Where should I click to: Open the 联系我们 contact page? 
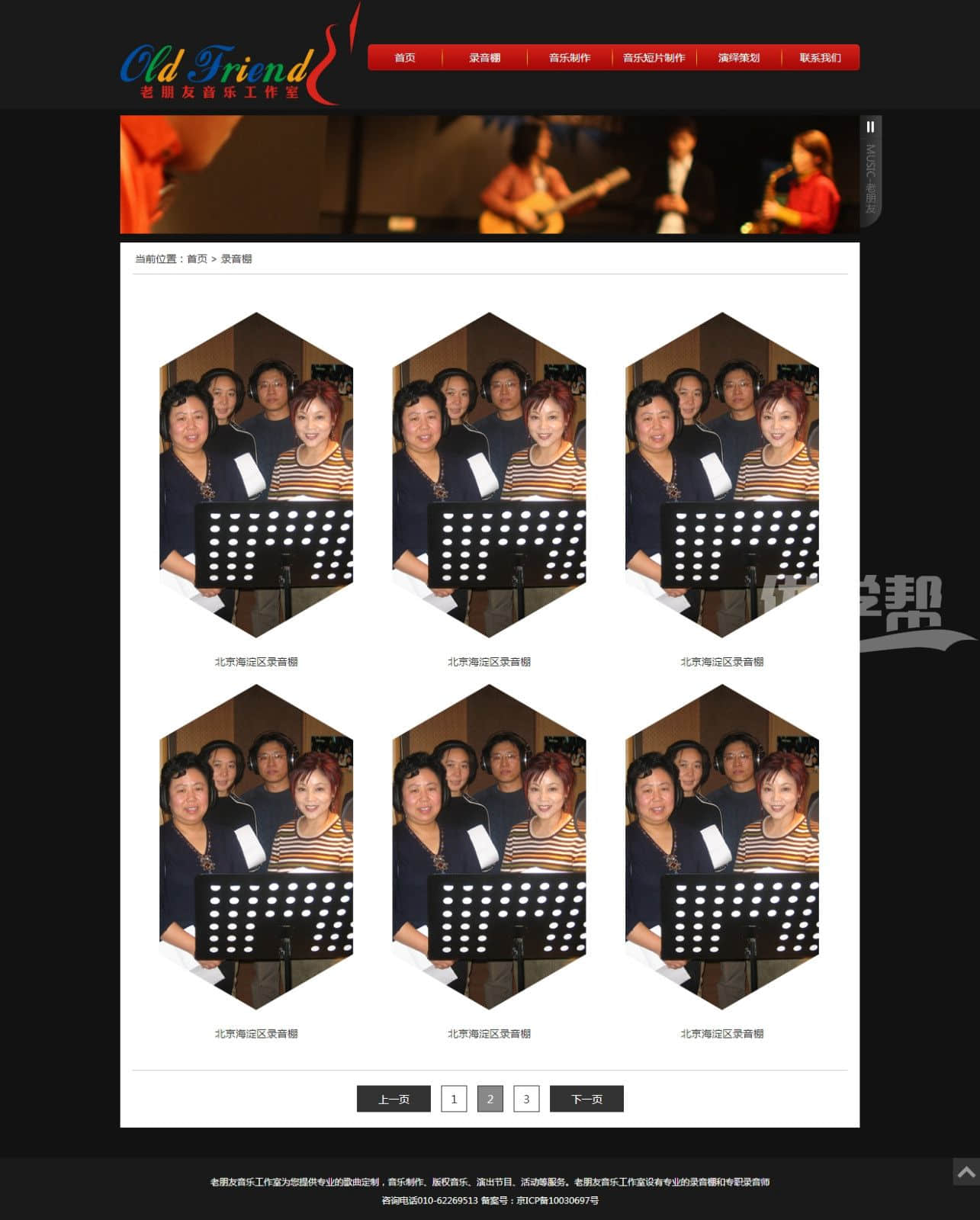[821, 58]
